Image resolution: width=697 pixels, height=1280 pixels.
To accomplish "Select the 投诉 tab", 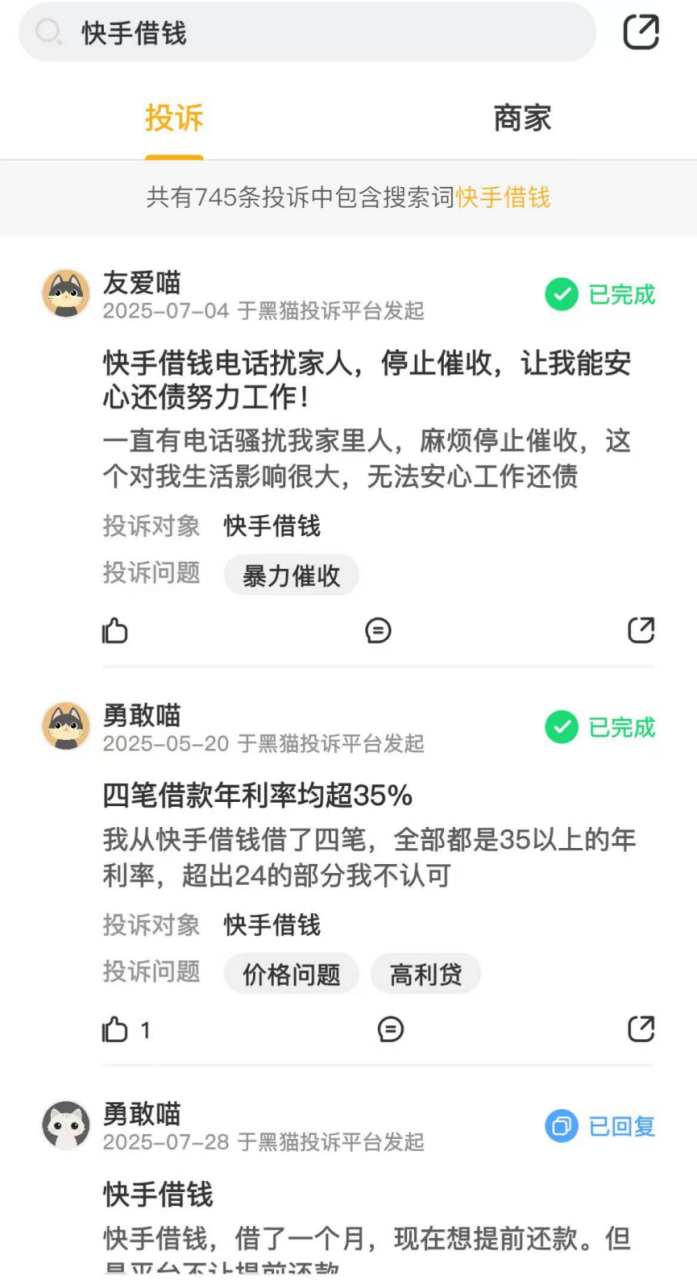I will point(174,118).
